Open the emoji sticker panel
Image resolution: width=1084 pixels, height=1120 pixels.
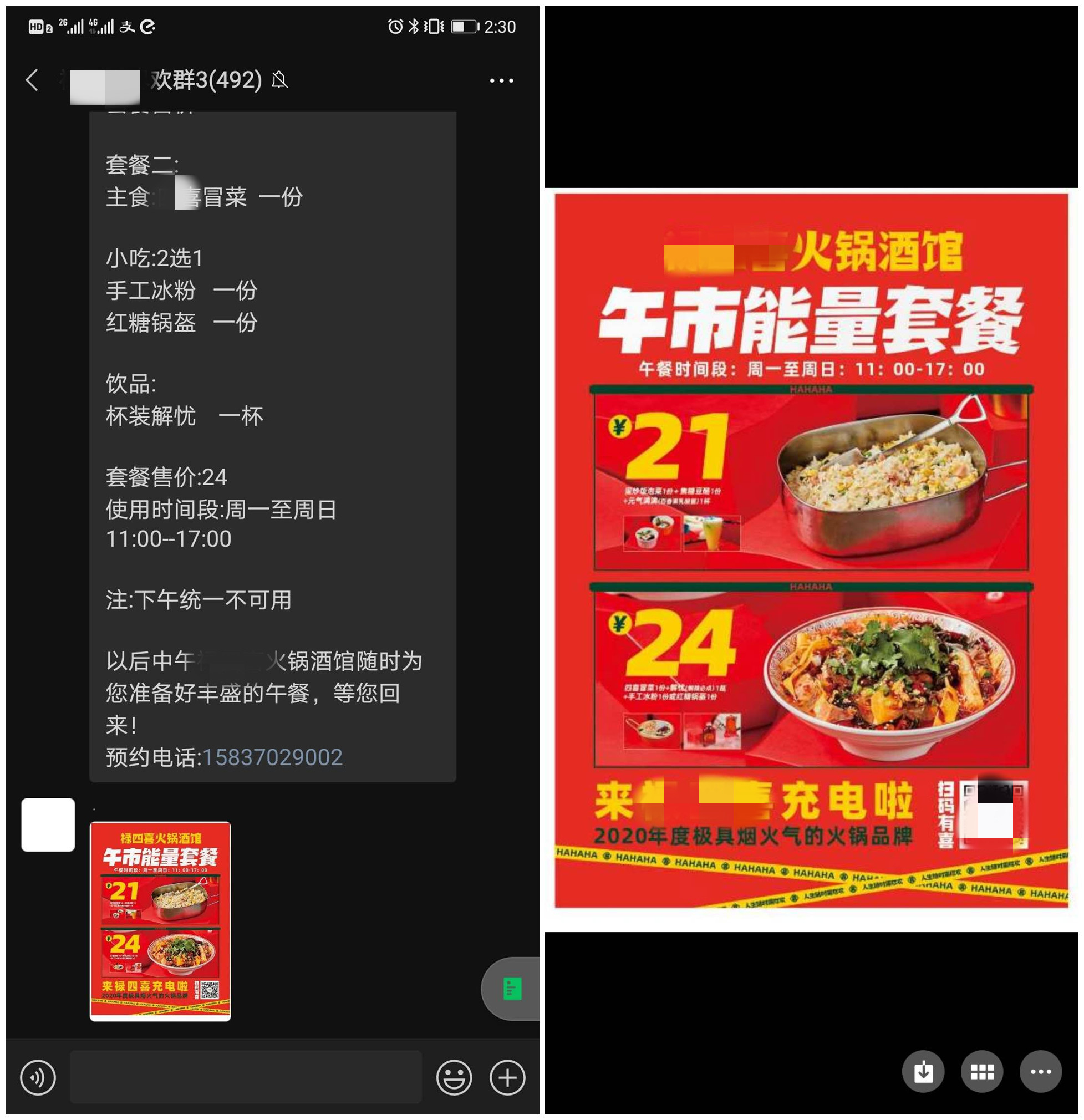pyautogui.click(x=454, y=1078)
